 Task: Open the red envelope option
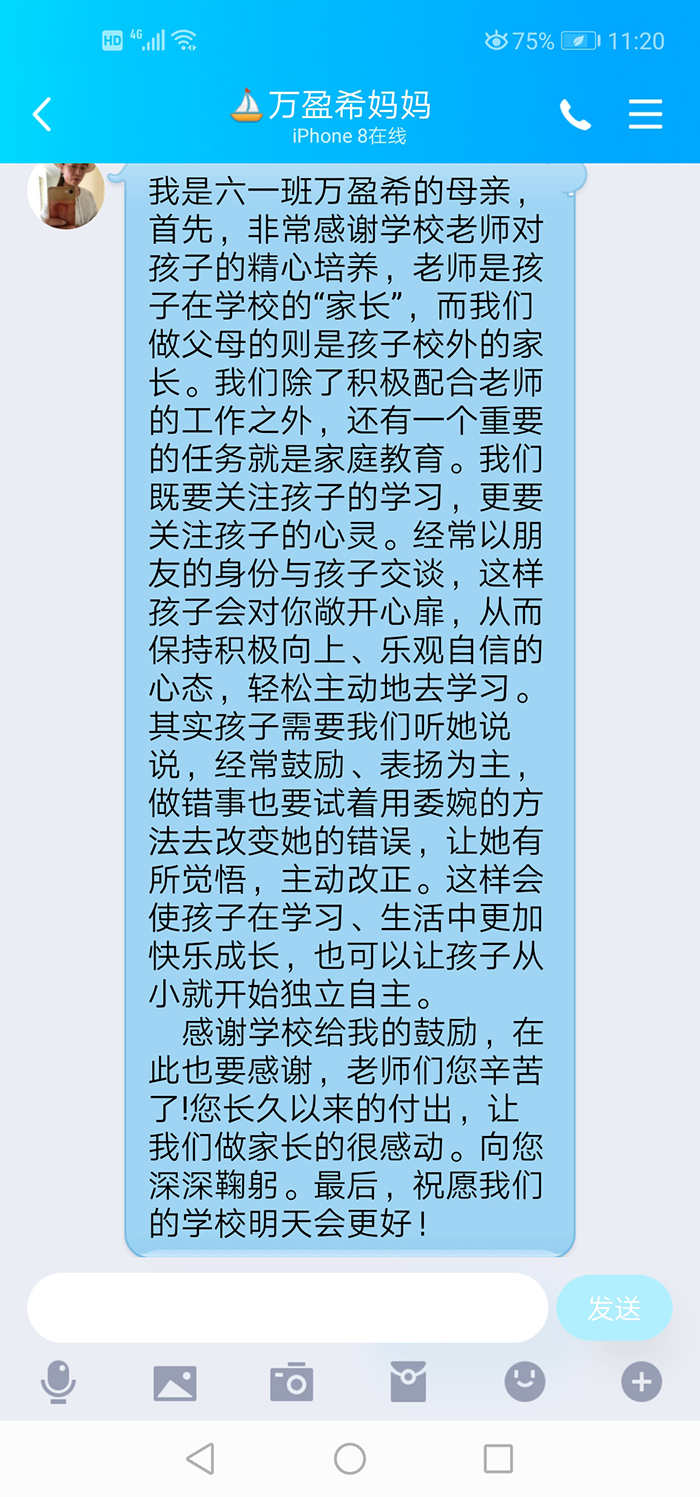click(408, 1382)
